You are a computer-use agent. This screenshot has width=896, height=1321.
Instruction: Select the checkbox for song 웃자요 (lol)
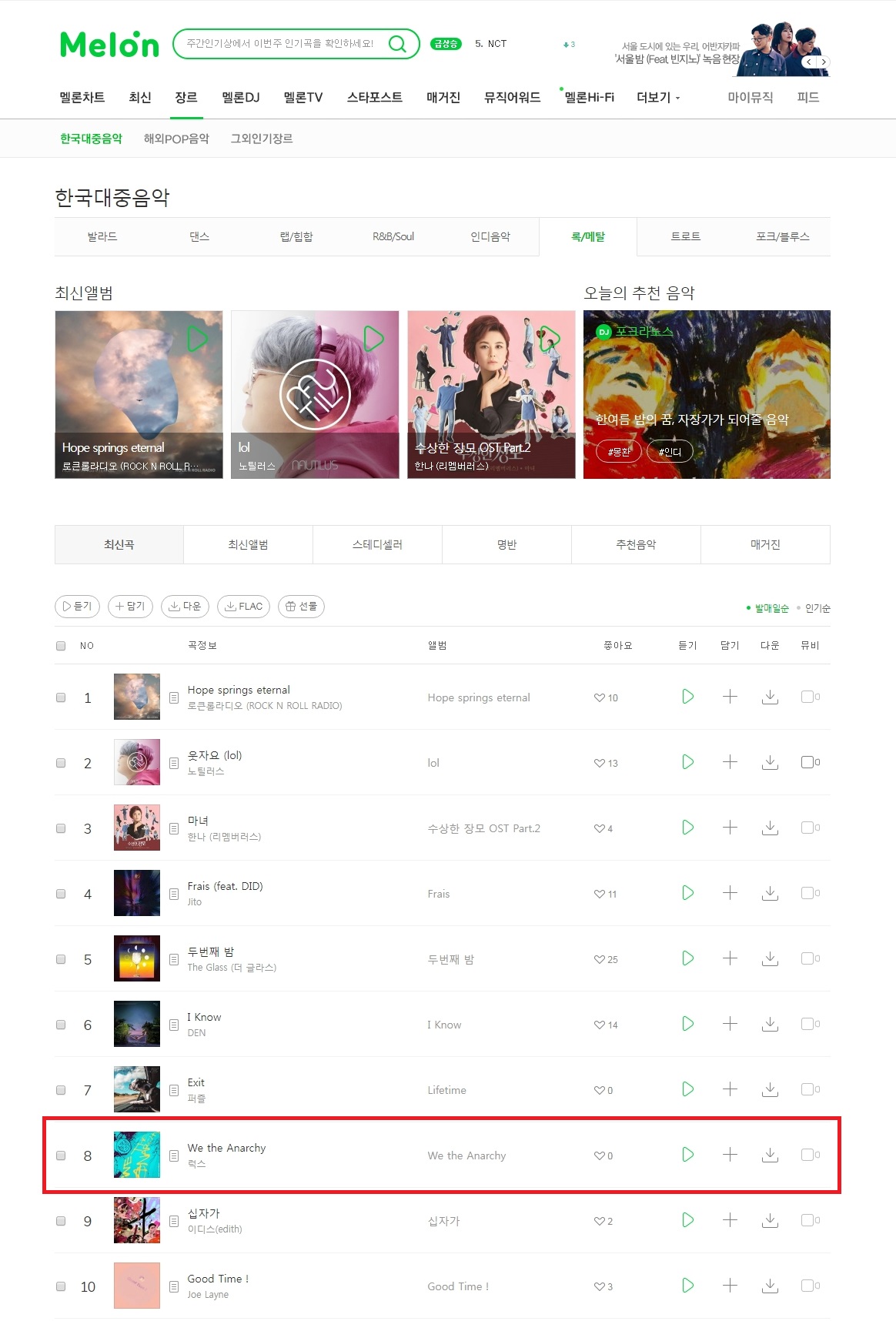61,763
